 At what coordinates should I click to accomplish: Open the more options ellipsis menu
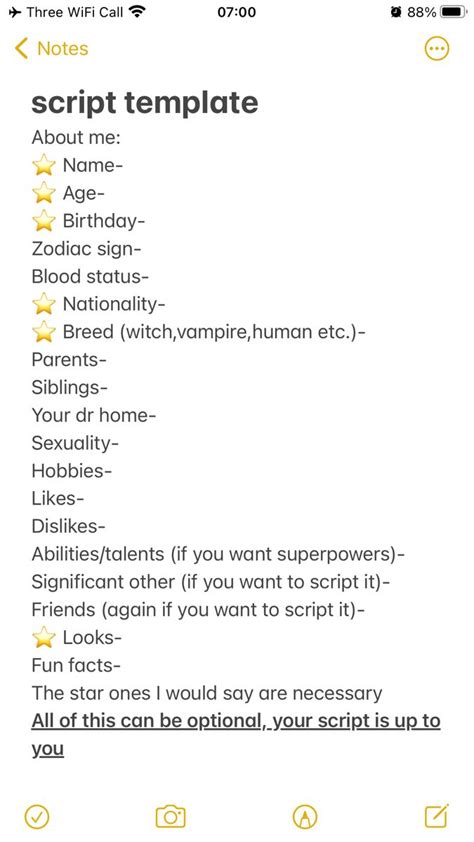click(436, 49)
